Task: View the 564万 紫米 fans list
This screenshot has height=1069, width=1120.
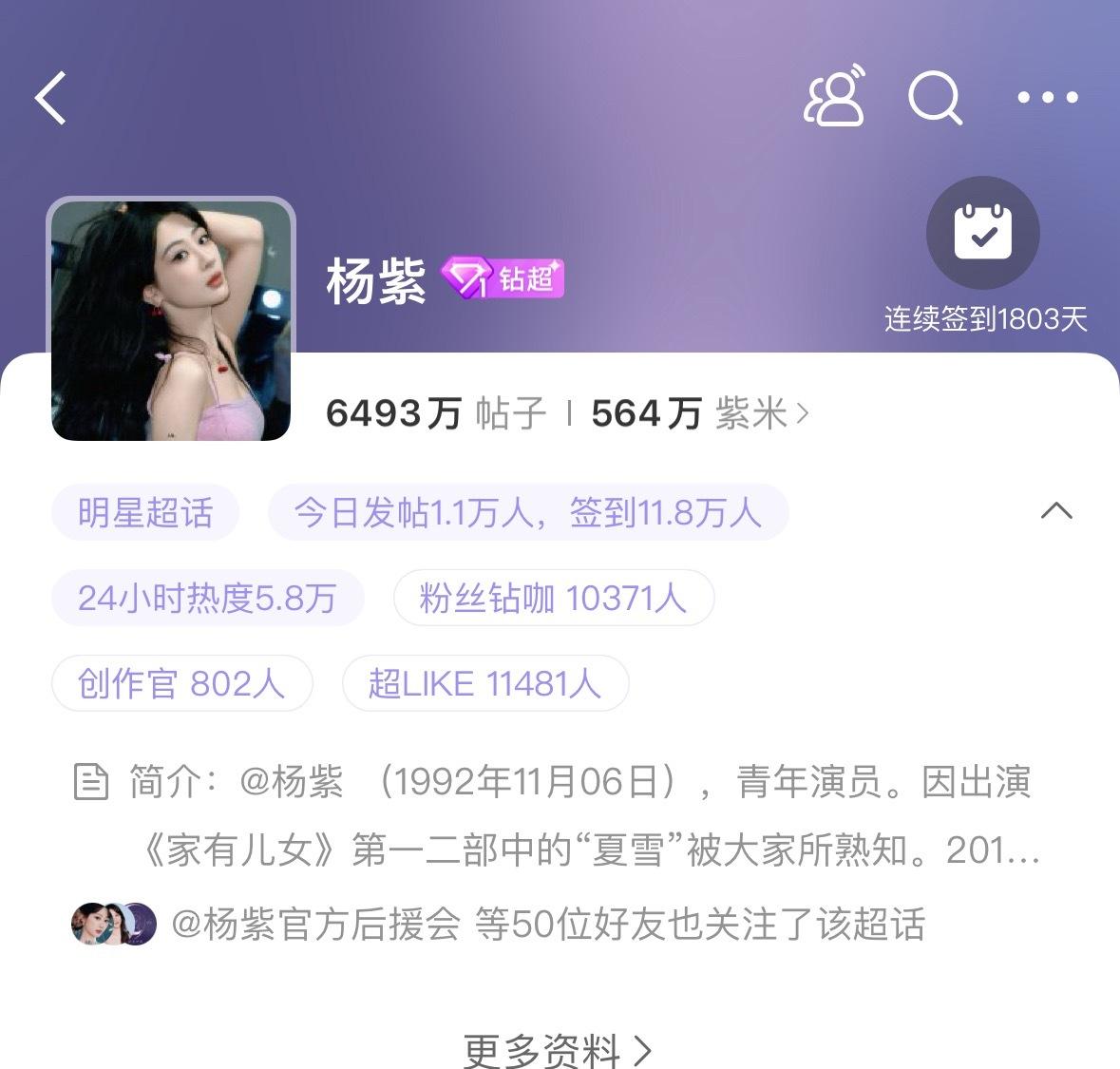Action: tap(700, 414)
